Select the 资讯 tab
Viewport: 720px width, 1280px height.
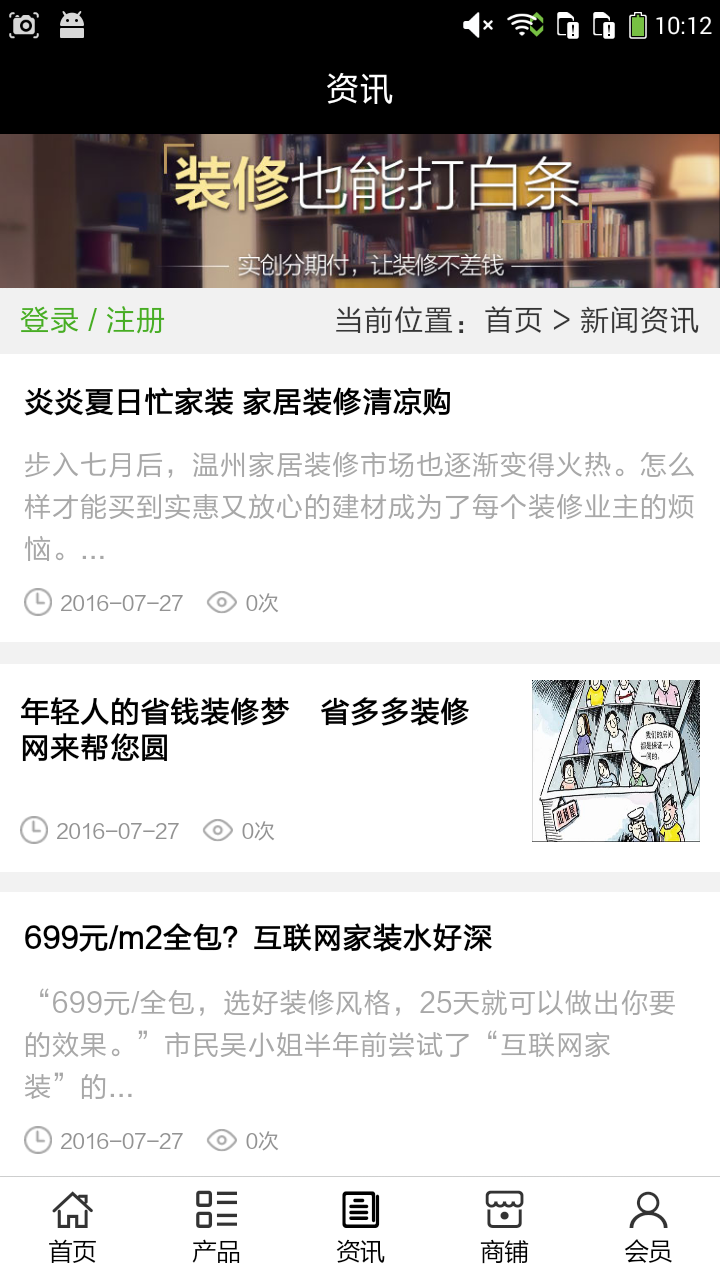(360, 1226)
